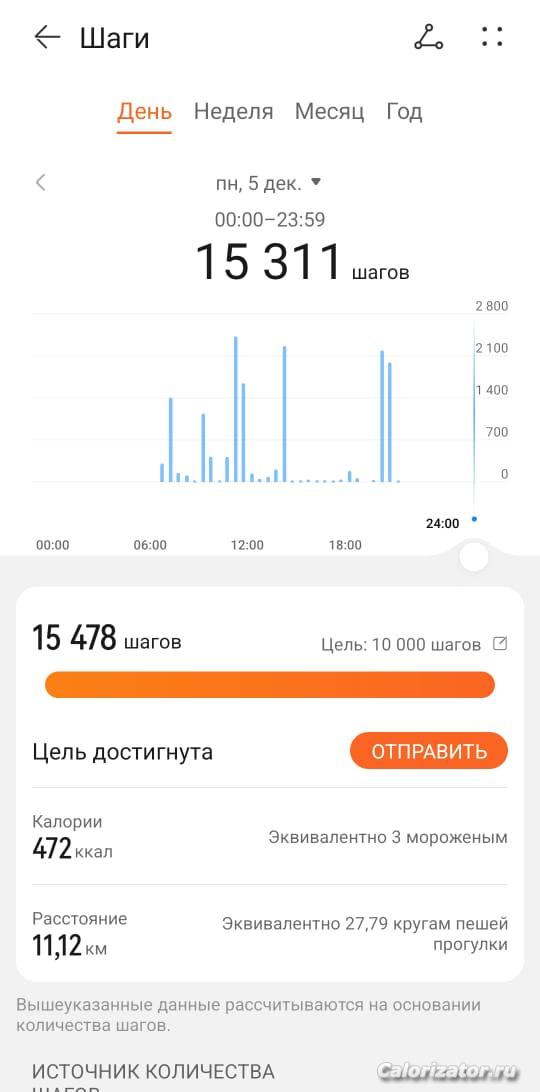540x1092 pixels.
Task: Open the date picker пн, 5 дек.
Action: click(268, 183)
